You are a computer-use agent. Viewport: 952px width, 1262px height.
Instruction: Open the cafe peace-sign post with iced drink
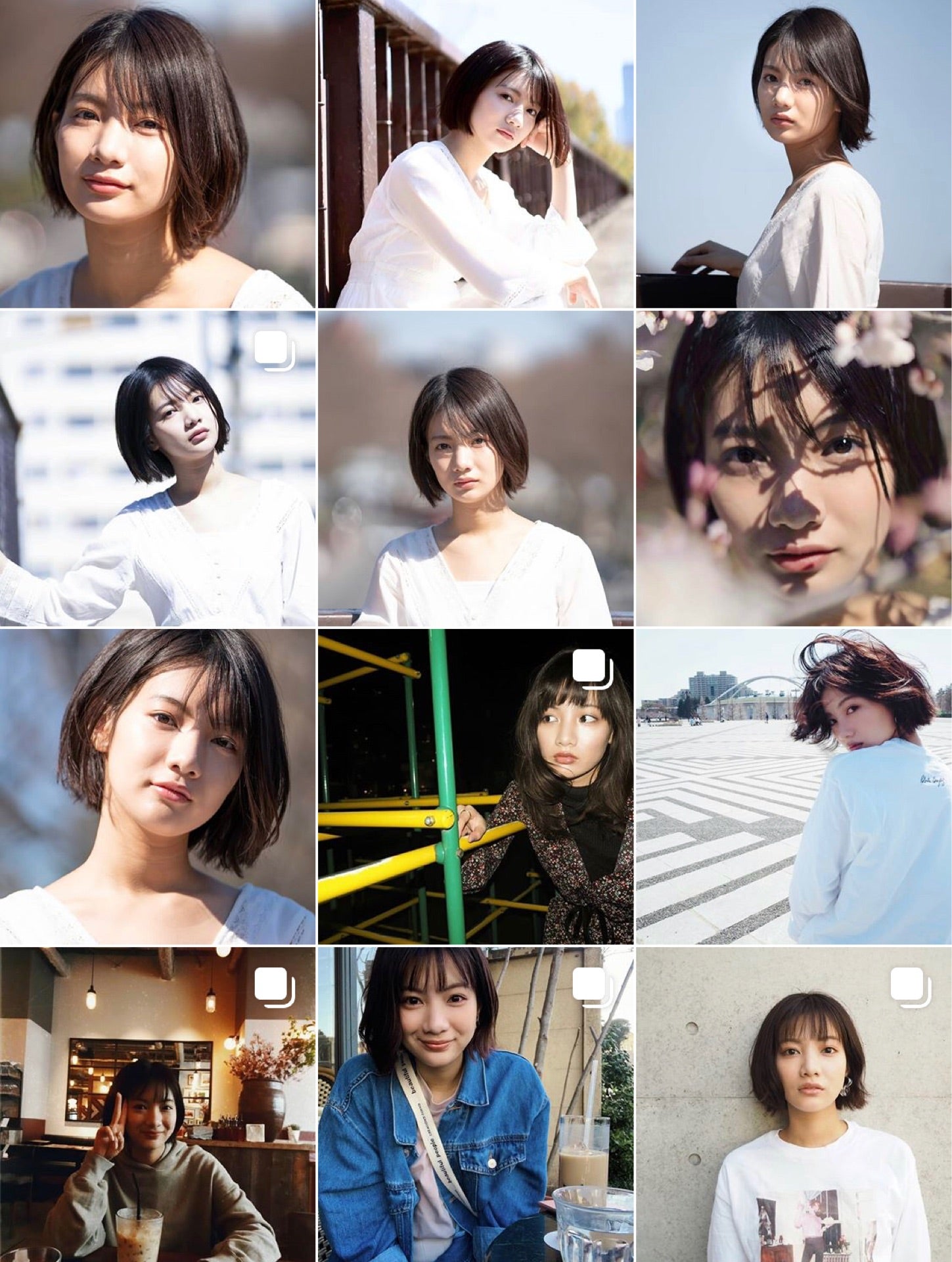click(158, 1104)
